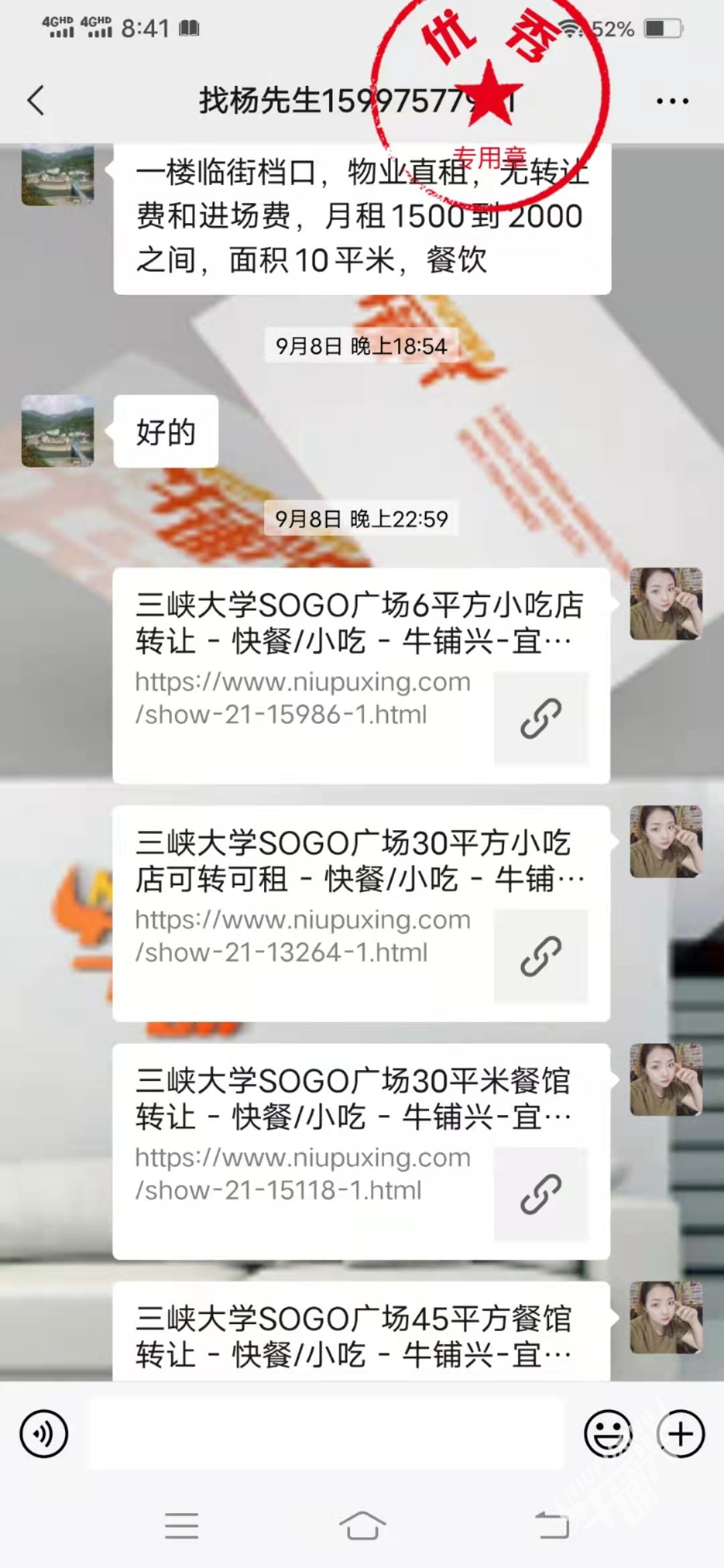This screenshot has height=1568, width=724.
Task: Tap the message text field
Action: (x=327, y=1434)
